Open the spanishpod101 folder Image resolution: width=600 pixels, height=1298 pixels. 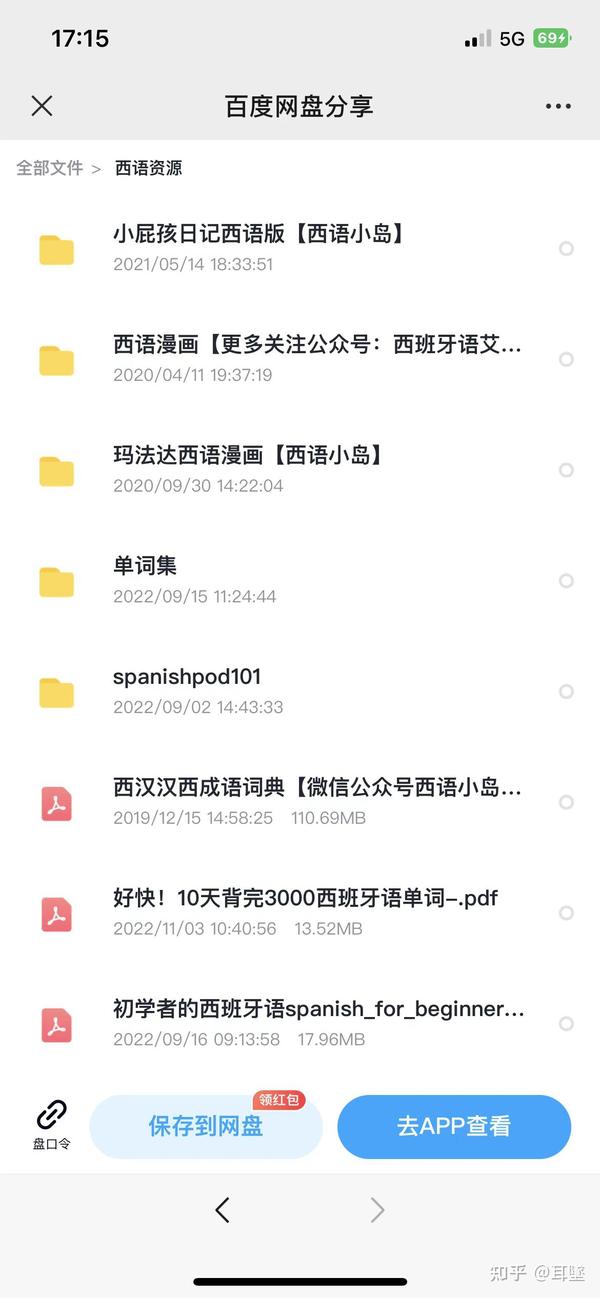(300, 691)
